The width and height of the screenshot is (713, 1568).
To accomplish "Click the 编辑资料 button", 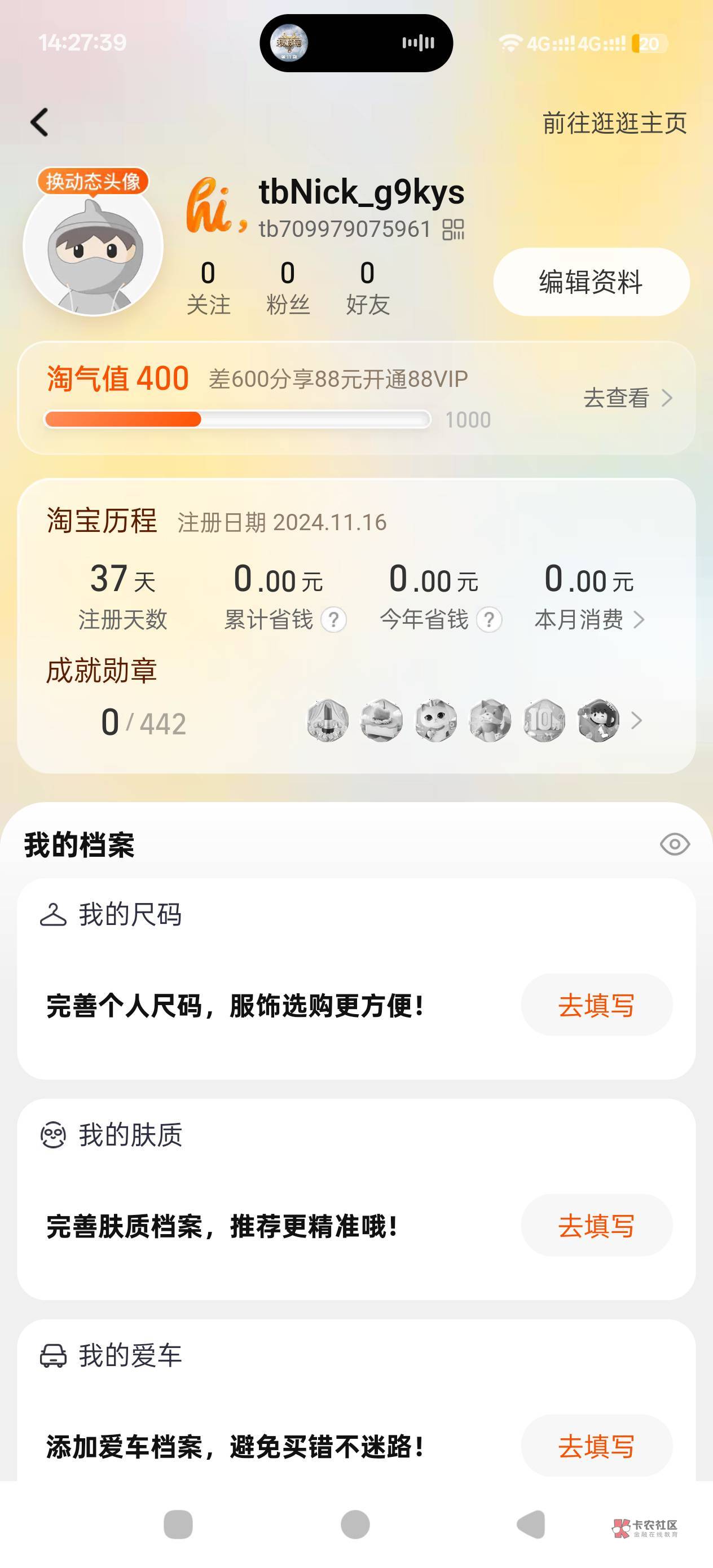I will click(590, 282).
